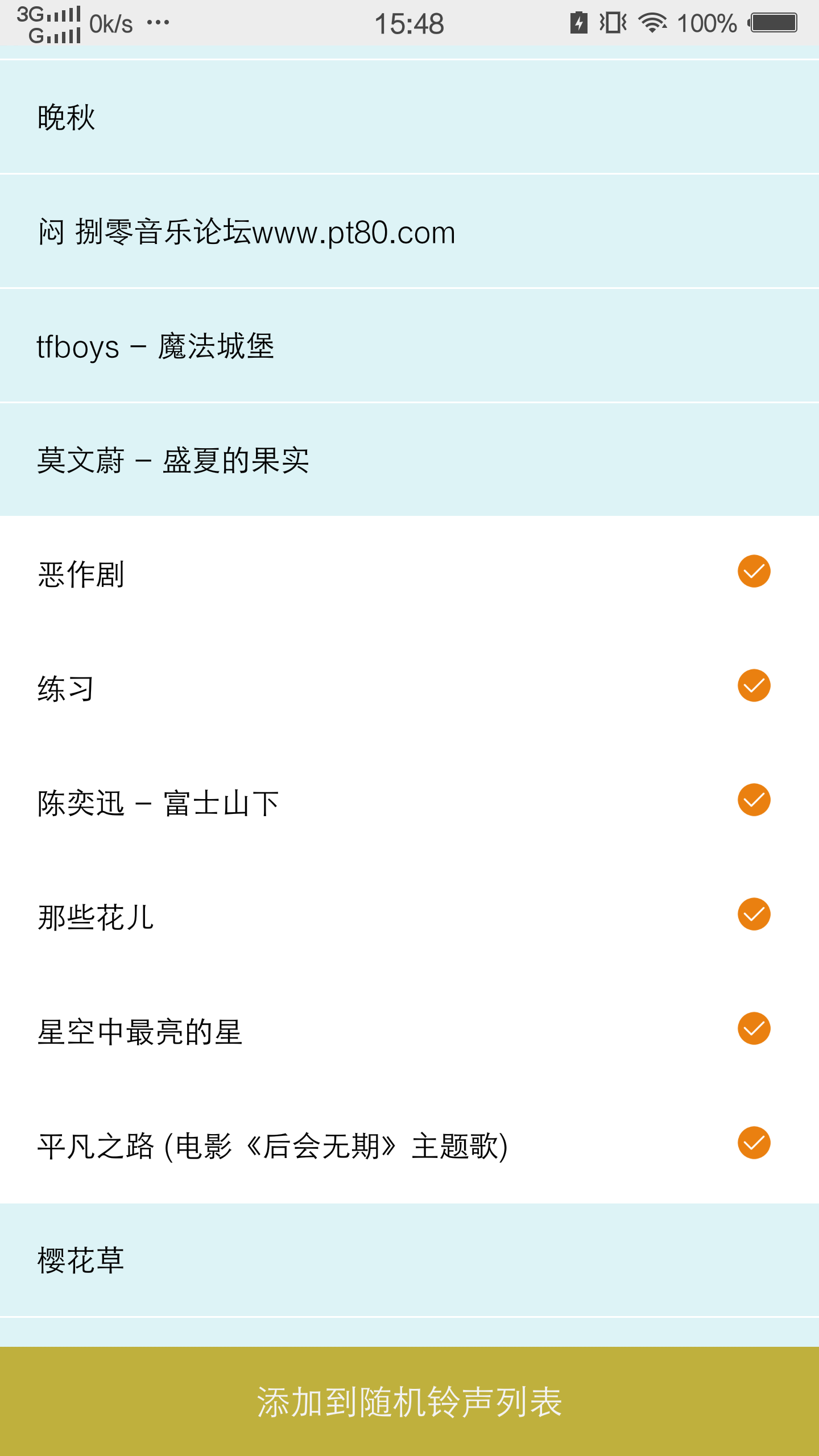Deselect the song 练习
Image resolution: width=819 pixels, height=1456 pixels.
754,686
